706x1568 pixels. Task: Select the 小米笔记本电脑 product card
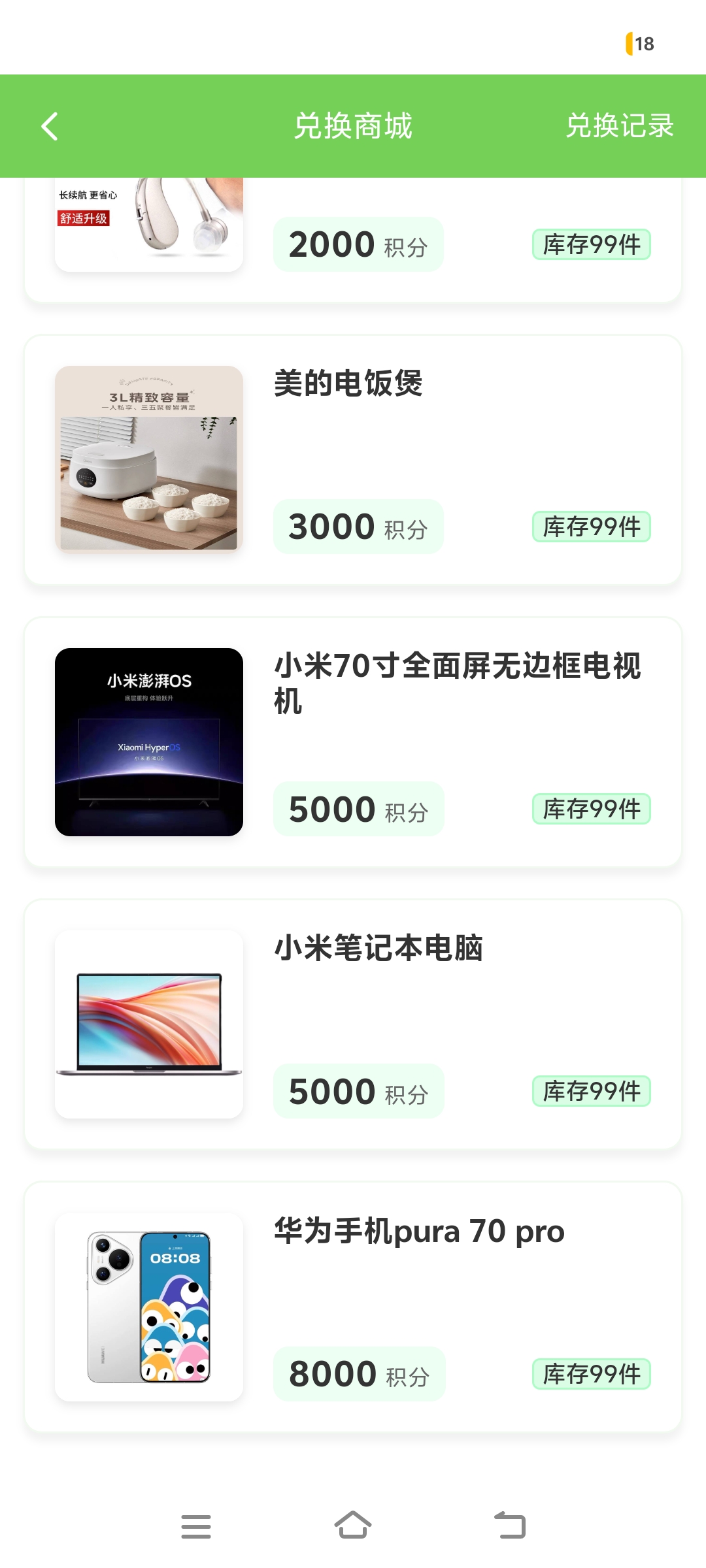[353, 1024]
